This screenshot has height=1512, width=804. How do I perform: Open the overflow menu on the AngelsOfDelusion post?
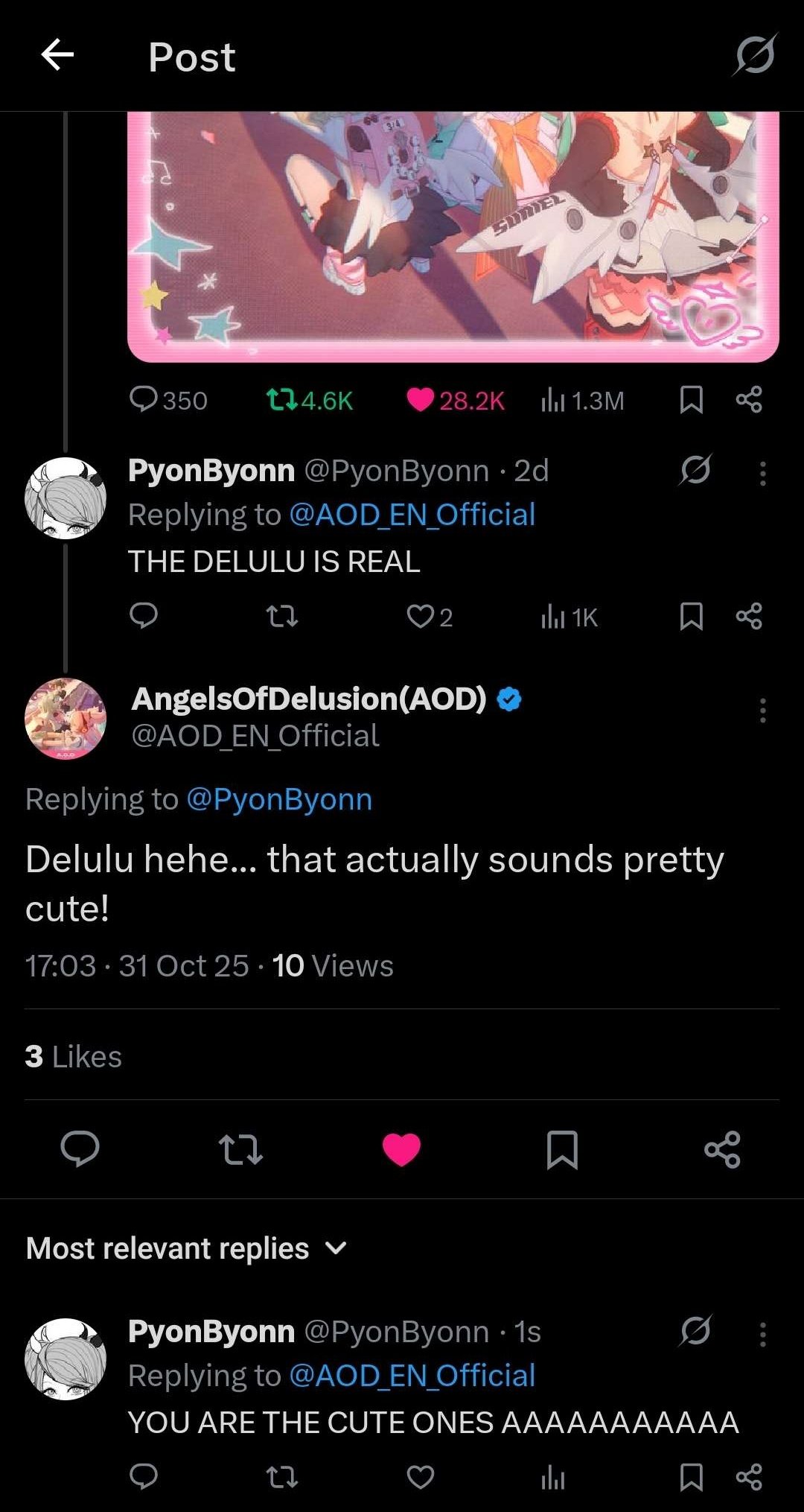click(x=762, y=711)
